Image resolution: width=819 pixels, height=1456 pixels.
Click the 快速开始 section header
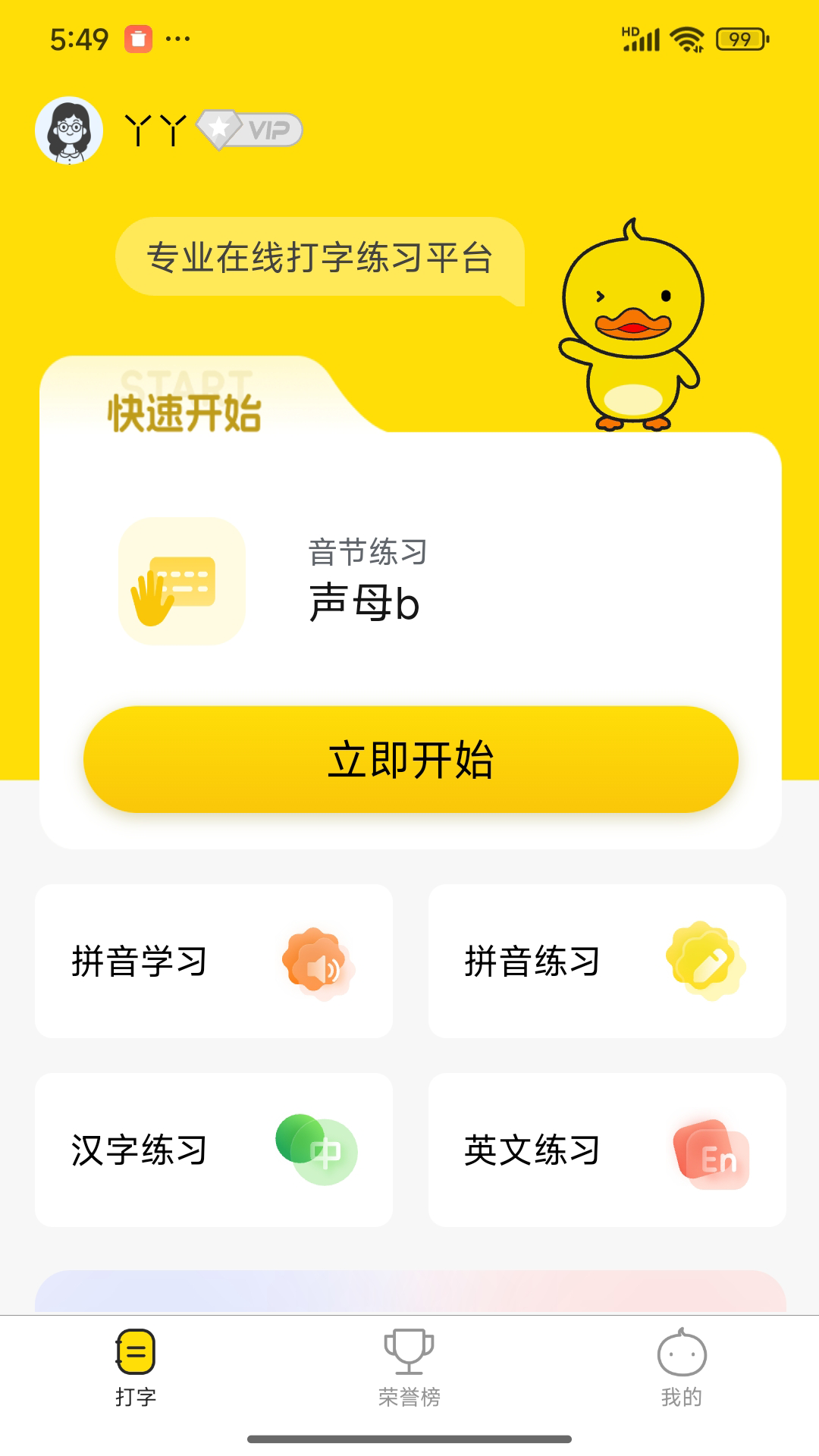(x=184, y=409)
